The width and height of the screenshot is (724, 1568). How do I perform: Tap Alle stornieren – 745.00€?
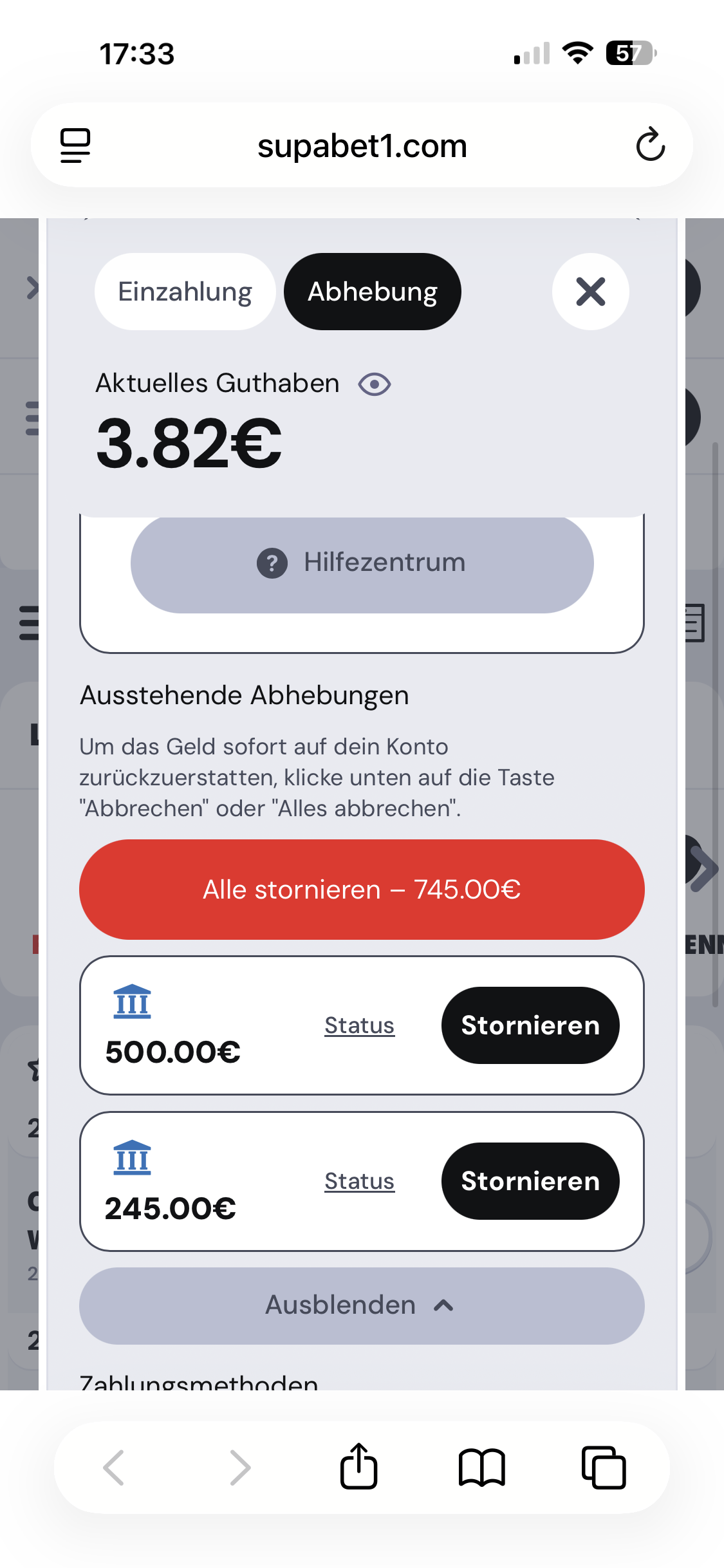pyautogui.click(x=362, y=890)
